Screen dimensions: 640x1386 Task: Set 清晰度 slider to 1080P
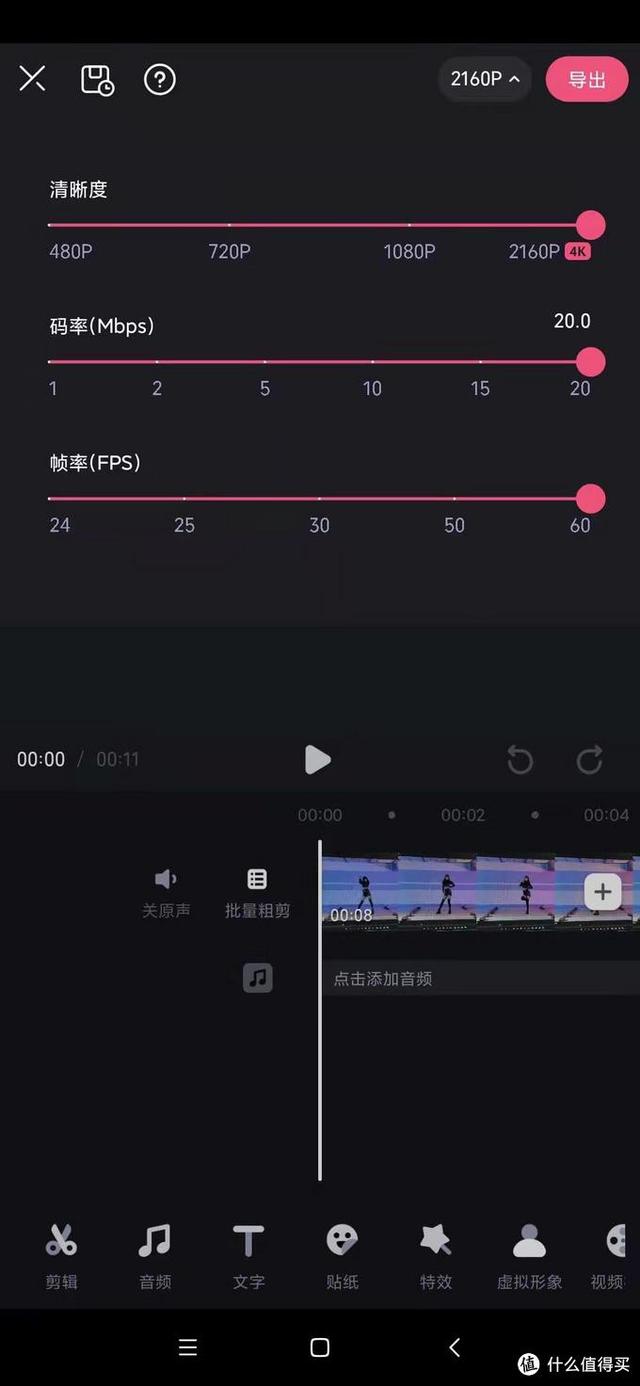[409, 225]
